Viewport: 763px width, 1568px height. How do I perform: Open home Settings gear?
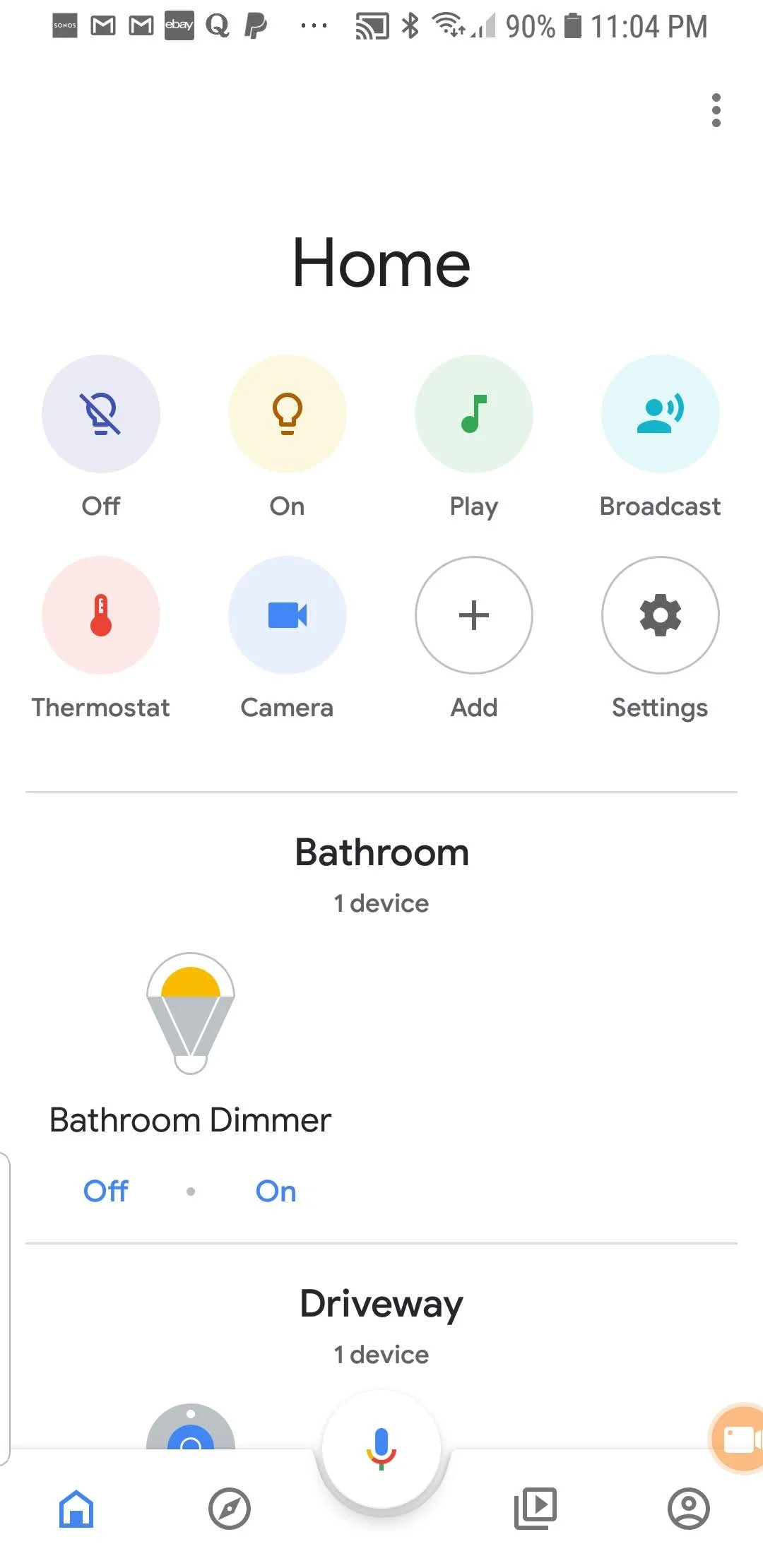point(660,615)
